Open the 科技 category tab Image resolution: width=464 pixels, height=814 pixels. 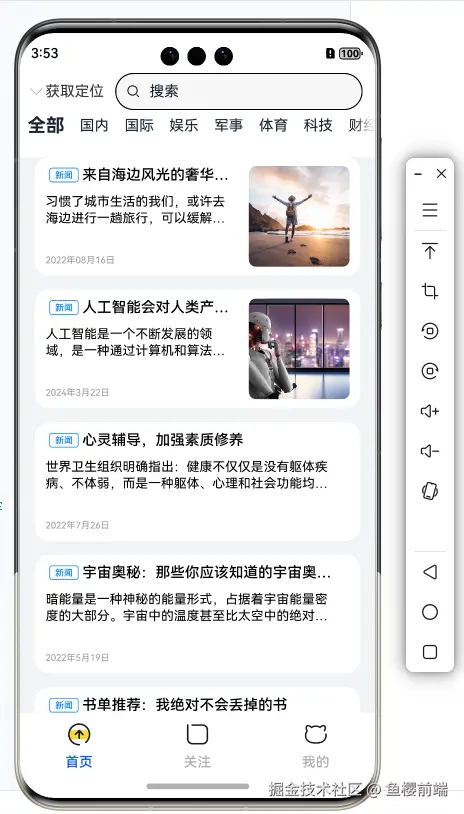coord(318,125)
